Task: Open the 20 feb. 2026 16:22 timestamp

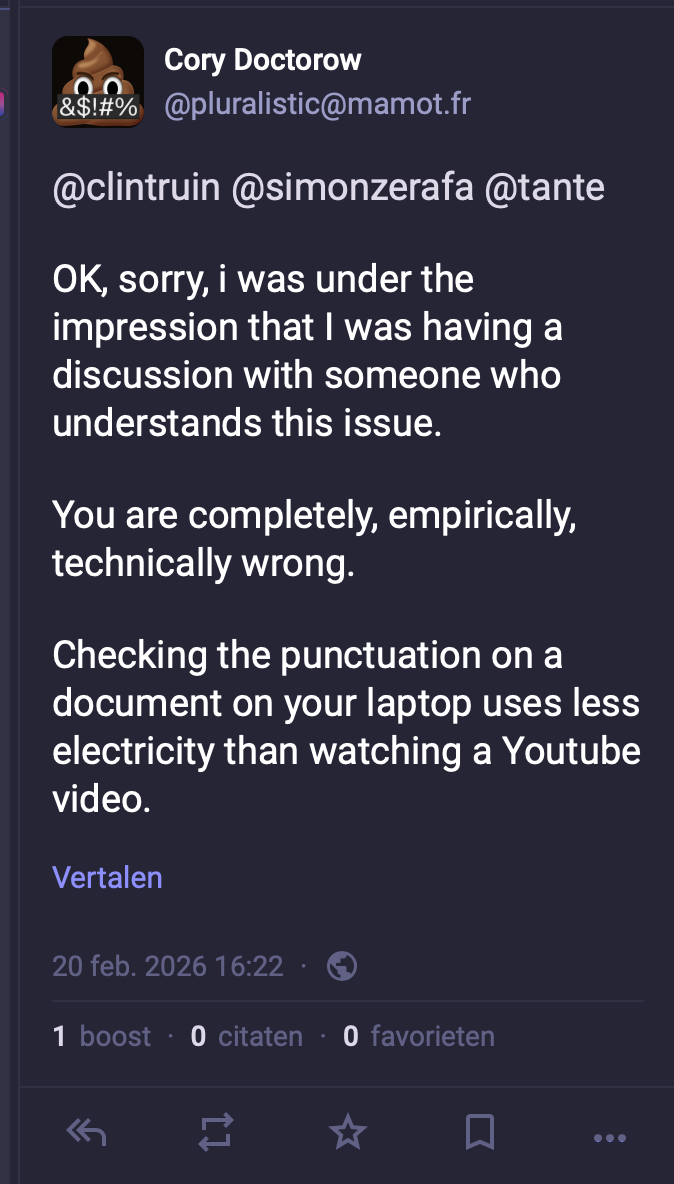Action: pos(168,966)
